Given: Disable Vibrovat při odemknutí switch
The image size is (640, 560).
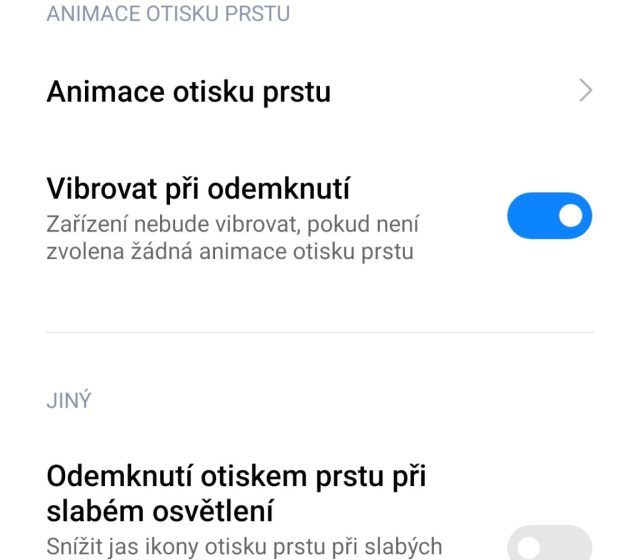Looking at the screenshot, I should 549,216.
